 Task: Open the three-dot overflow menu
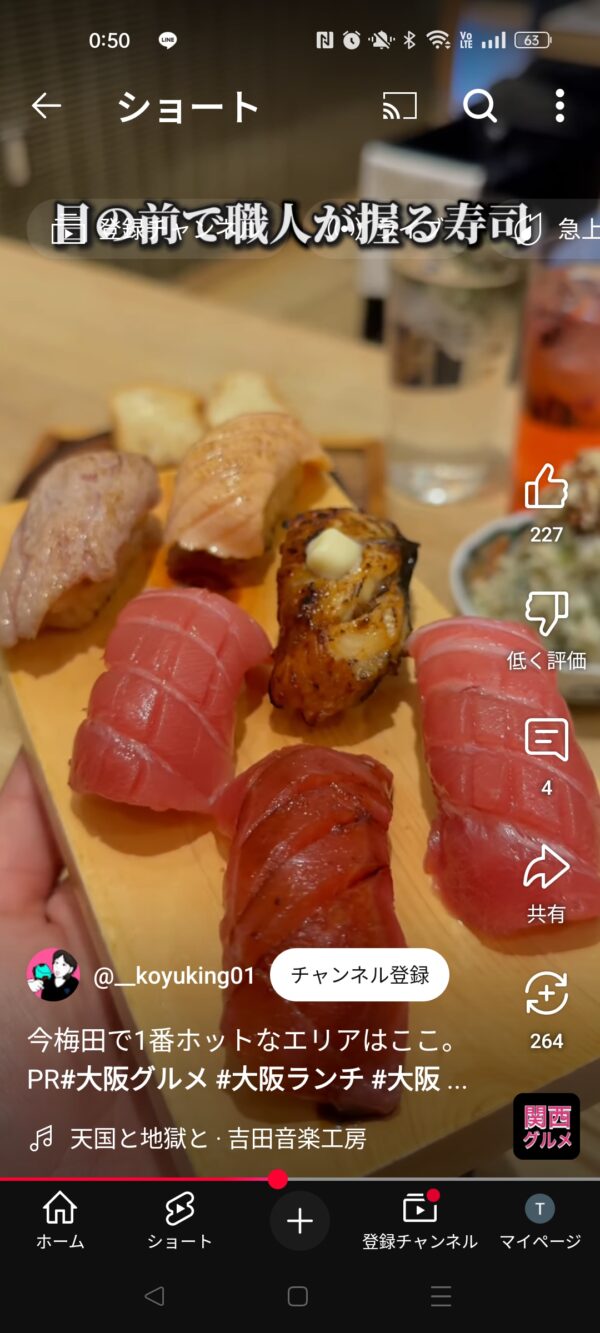(559, 105)
